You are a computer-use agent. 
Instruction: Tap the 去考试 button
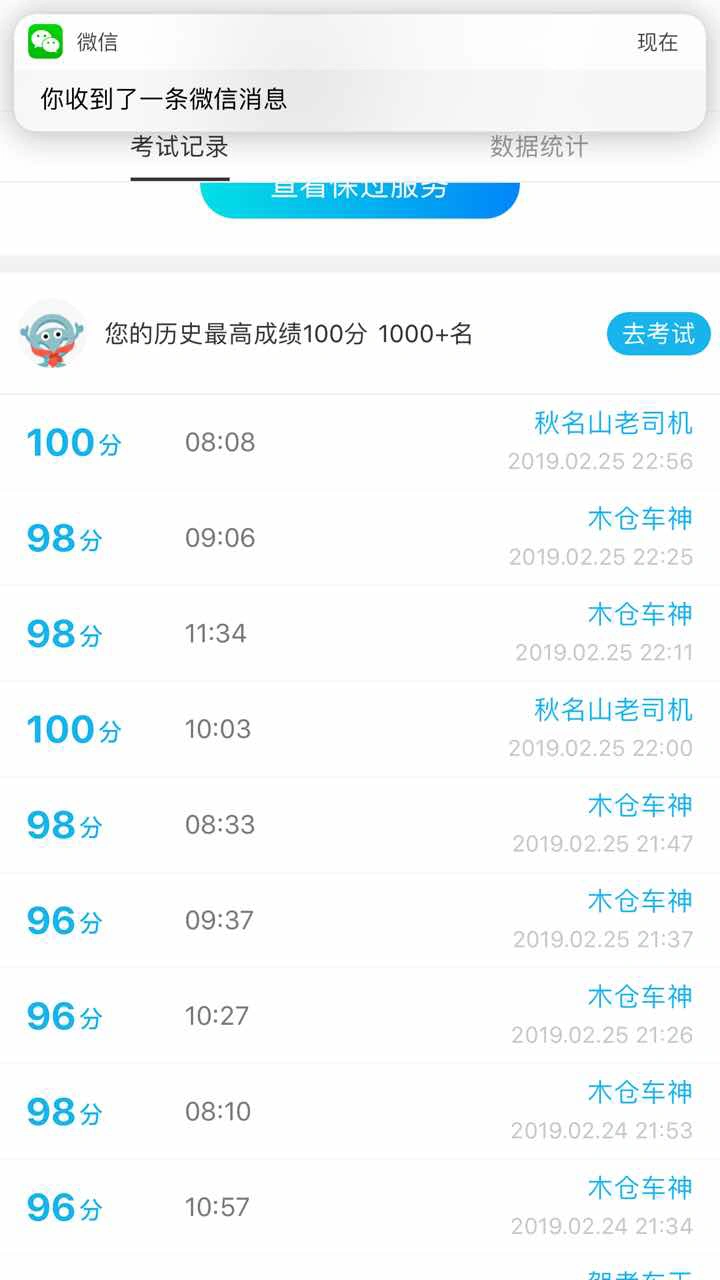coord(659,334)
